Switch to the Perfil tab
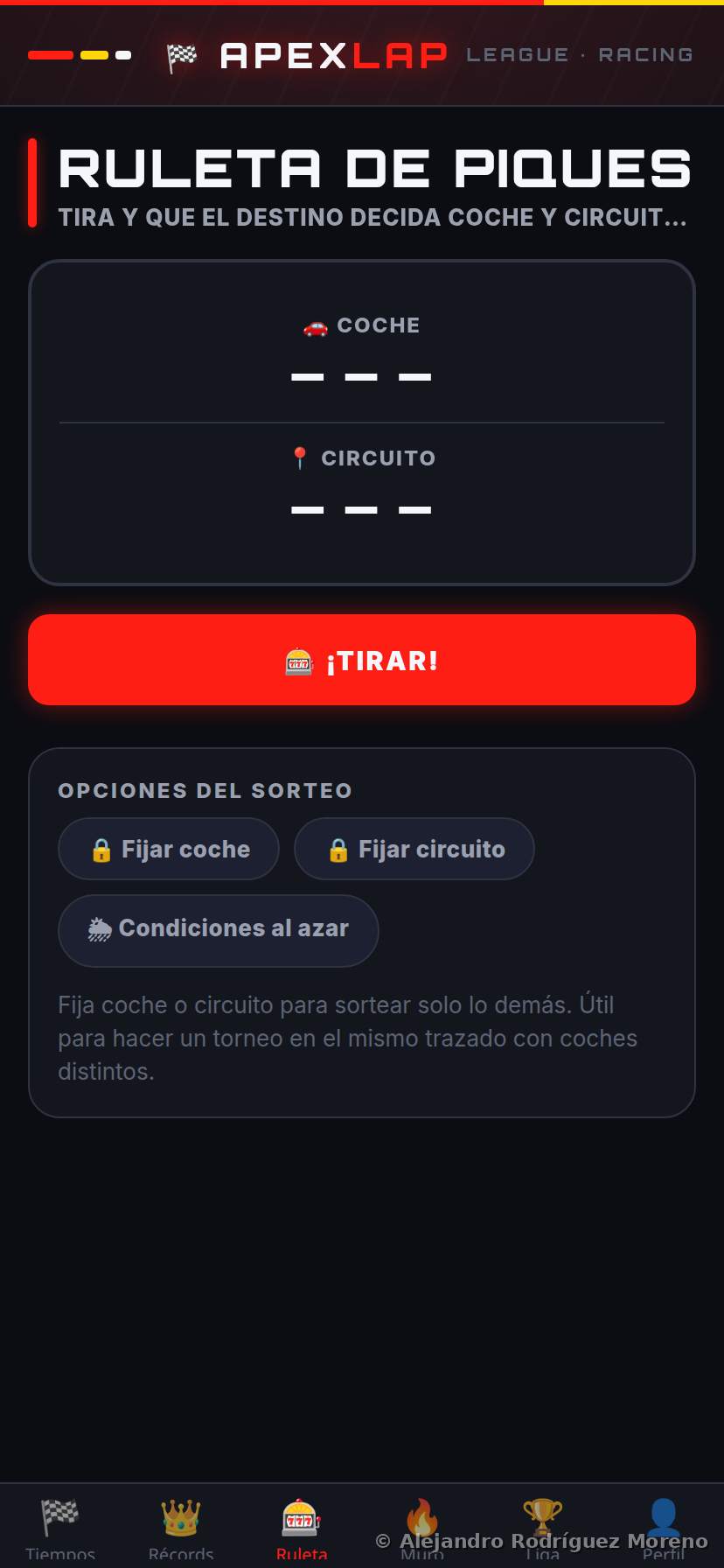 pyautogui.click(x=664, y=1527)
